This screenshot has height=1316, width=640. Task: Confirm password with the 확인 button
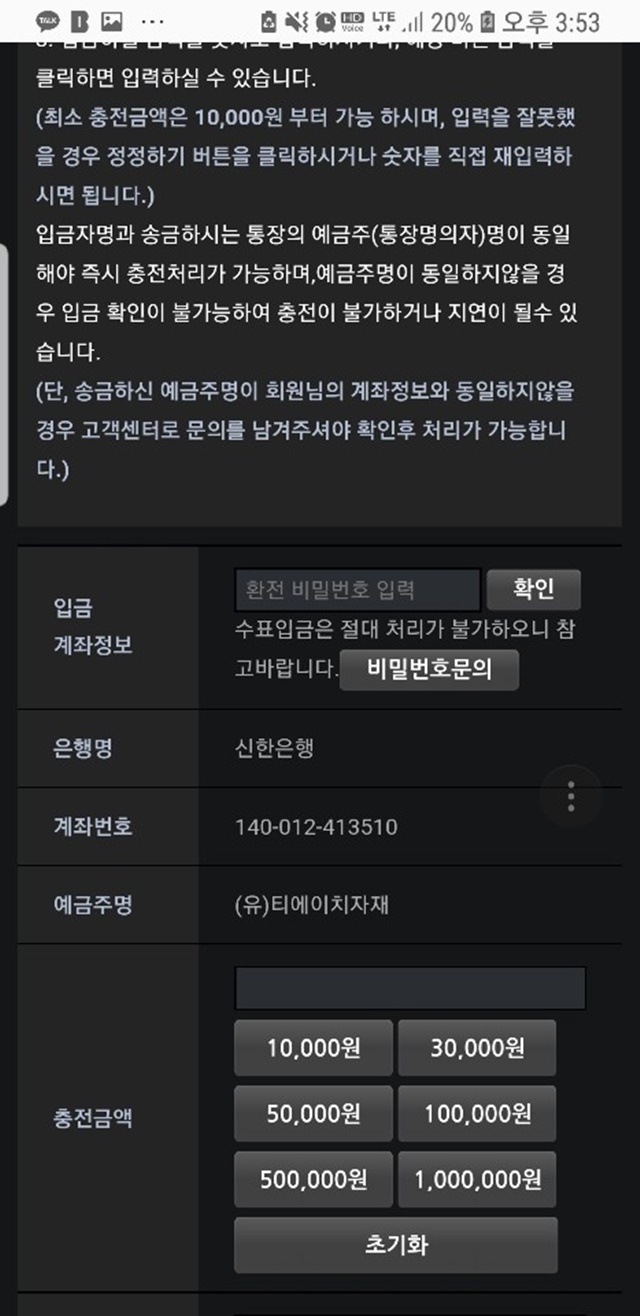pos(534,590)
